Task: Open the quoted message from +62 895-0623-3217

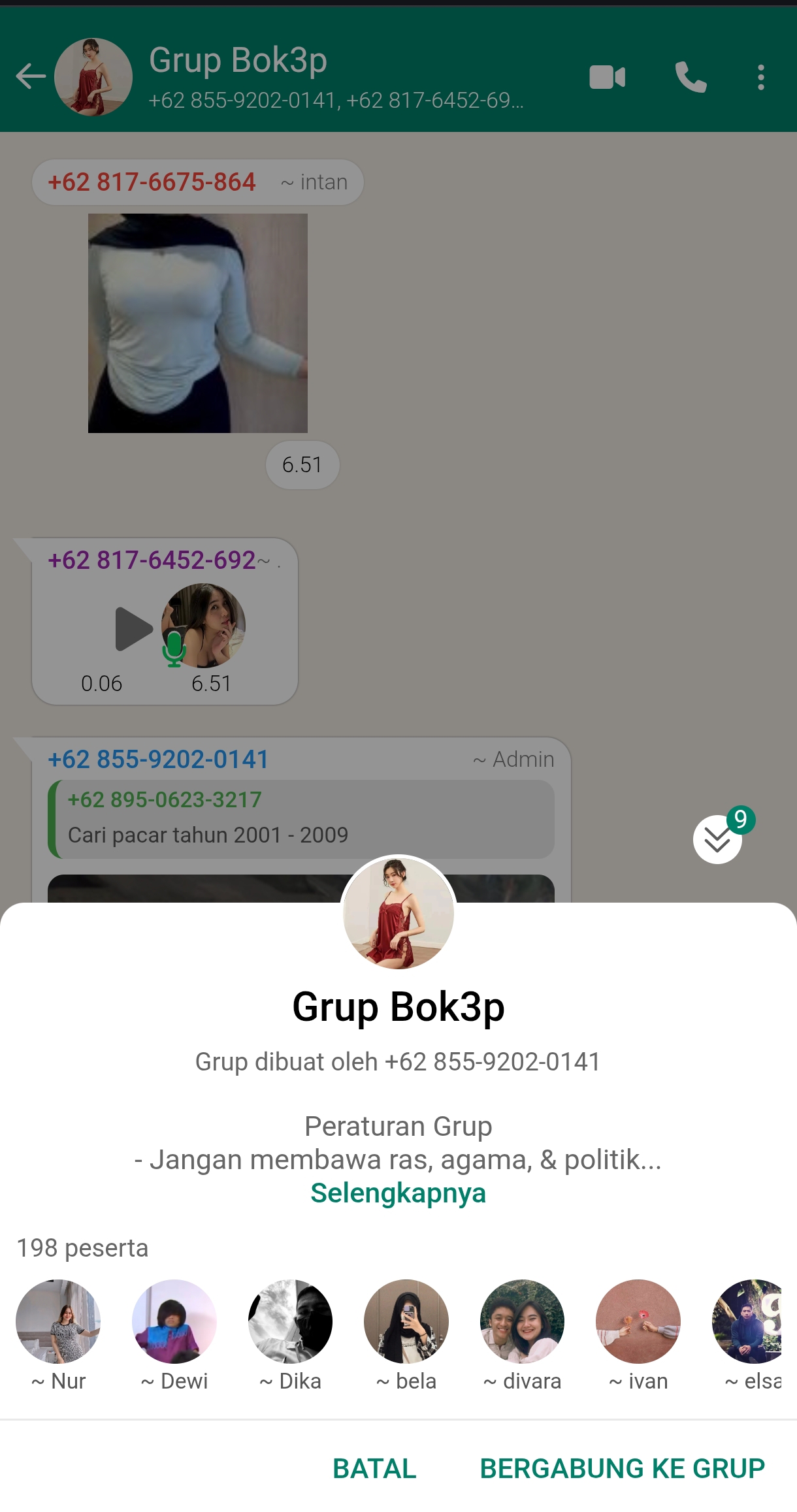Action: (x=301, y=819)
